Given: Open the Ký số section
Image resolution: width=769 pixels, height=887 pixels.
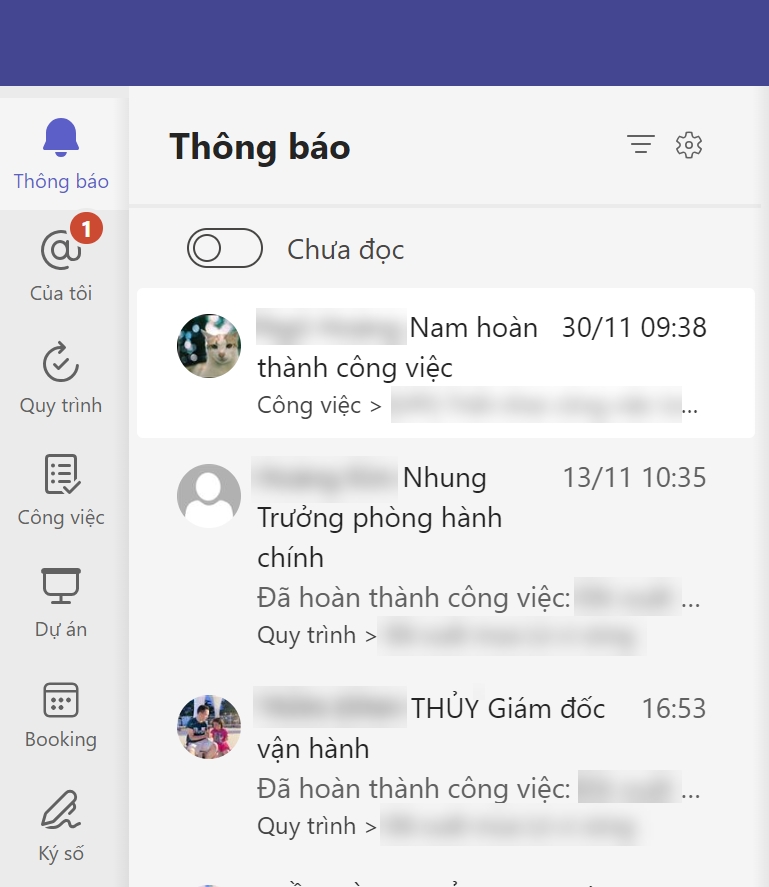Looking at the screenshot, I should coord(61,825).
